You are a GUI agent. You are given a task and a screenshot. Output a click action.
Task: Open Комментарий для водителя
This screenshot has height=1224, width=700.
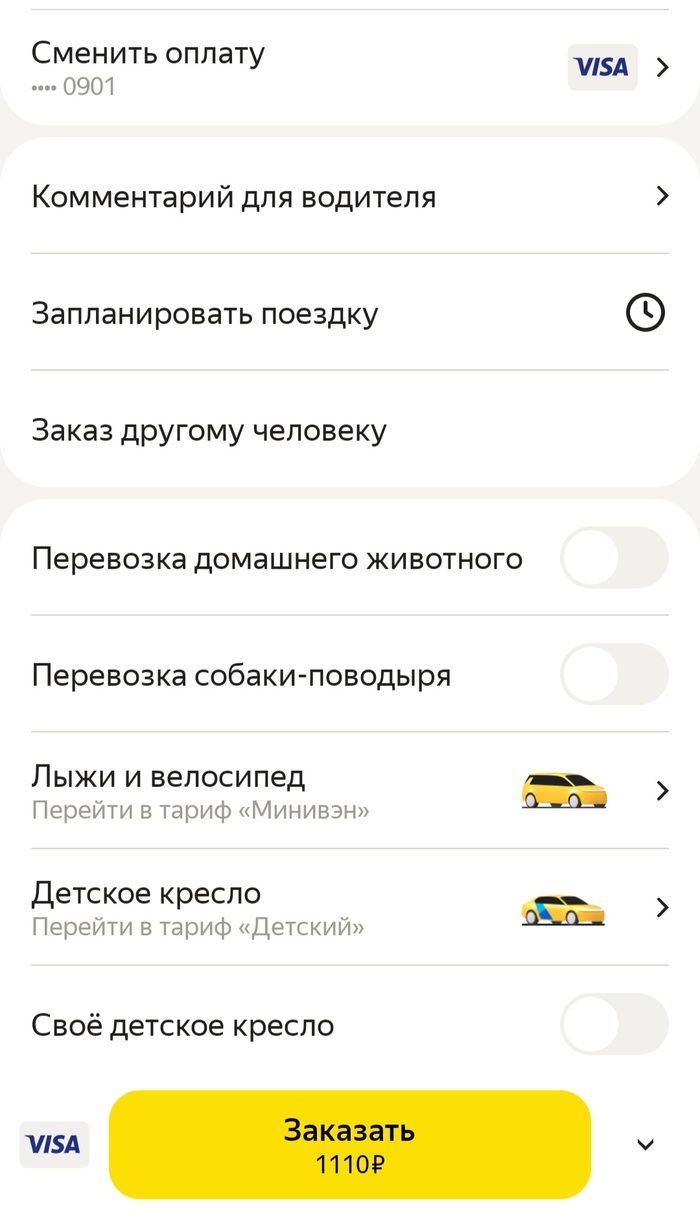click(350, 196)
